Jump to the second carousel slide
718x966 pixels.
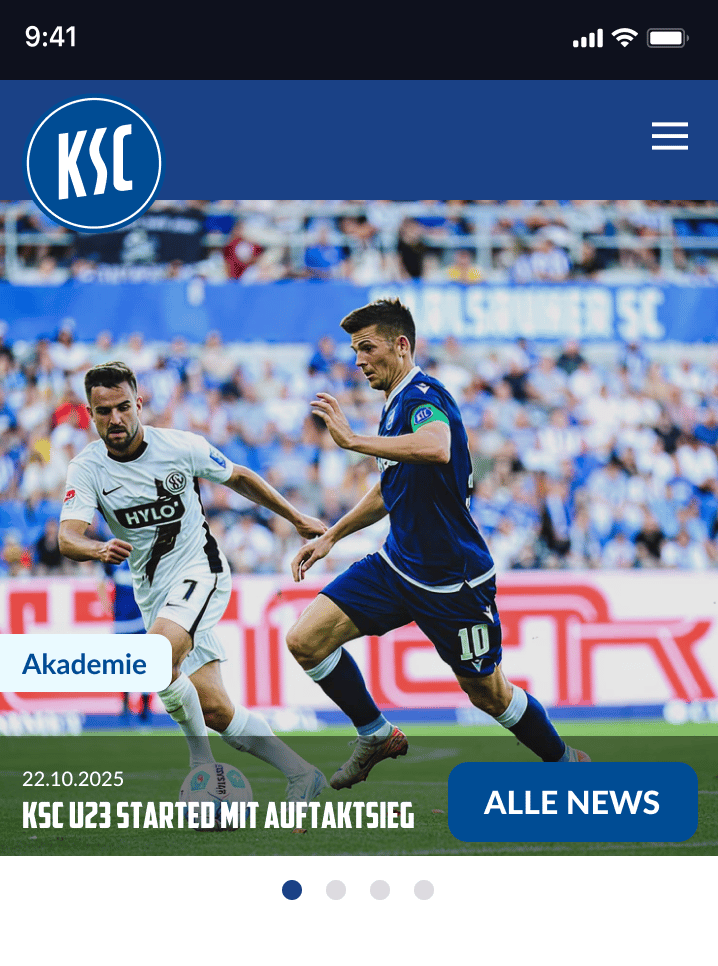click(336, 890)
